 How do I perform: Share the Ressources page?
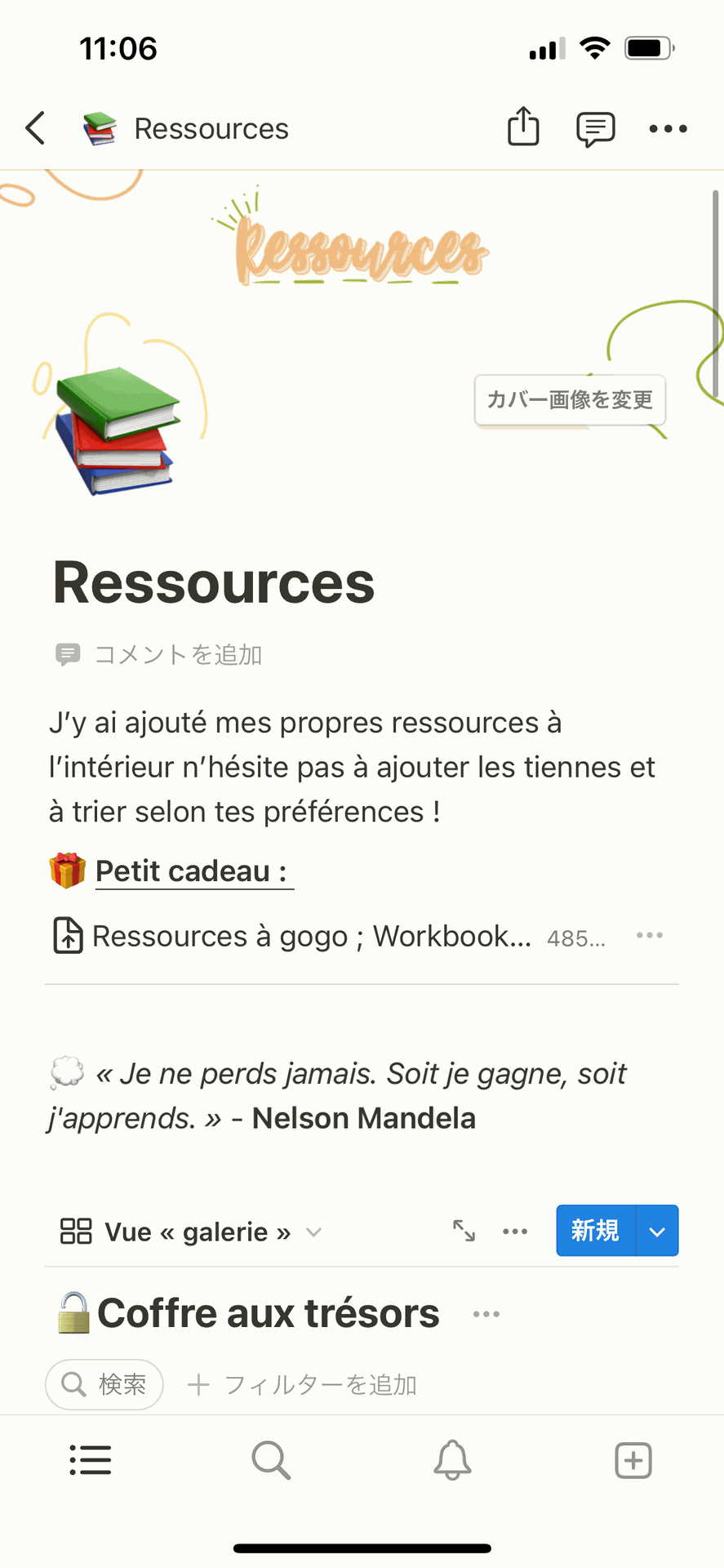[523, 127]
